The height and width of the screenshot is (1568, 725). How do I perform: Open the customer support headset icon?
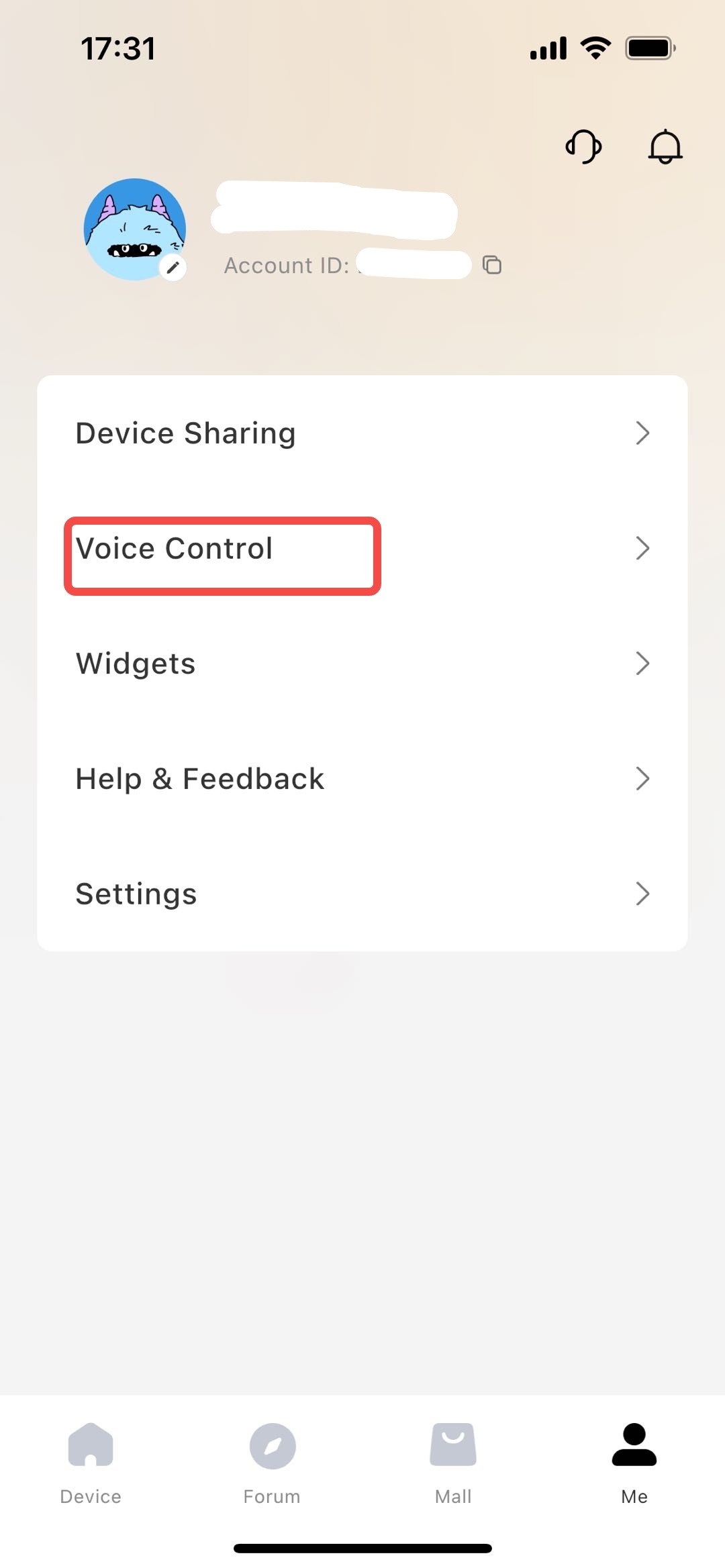(583, 146)
